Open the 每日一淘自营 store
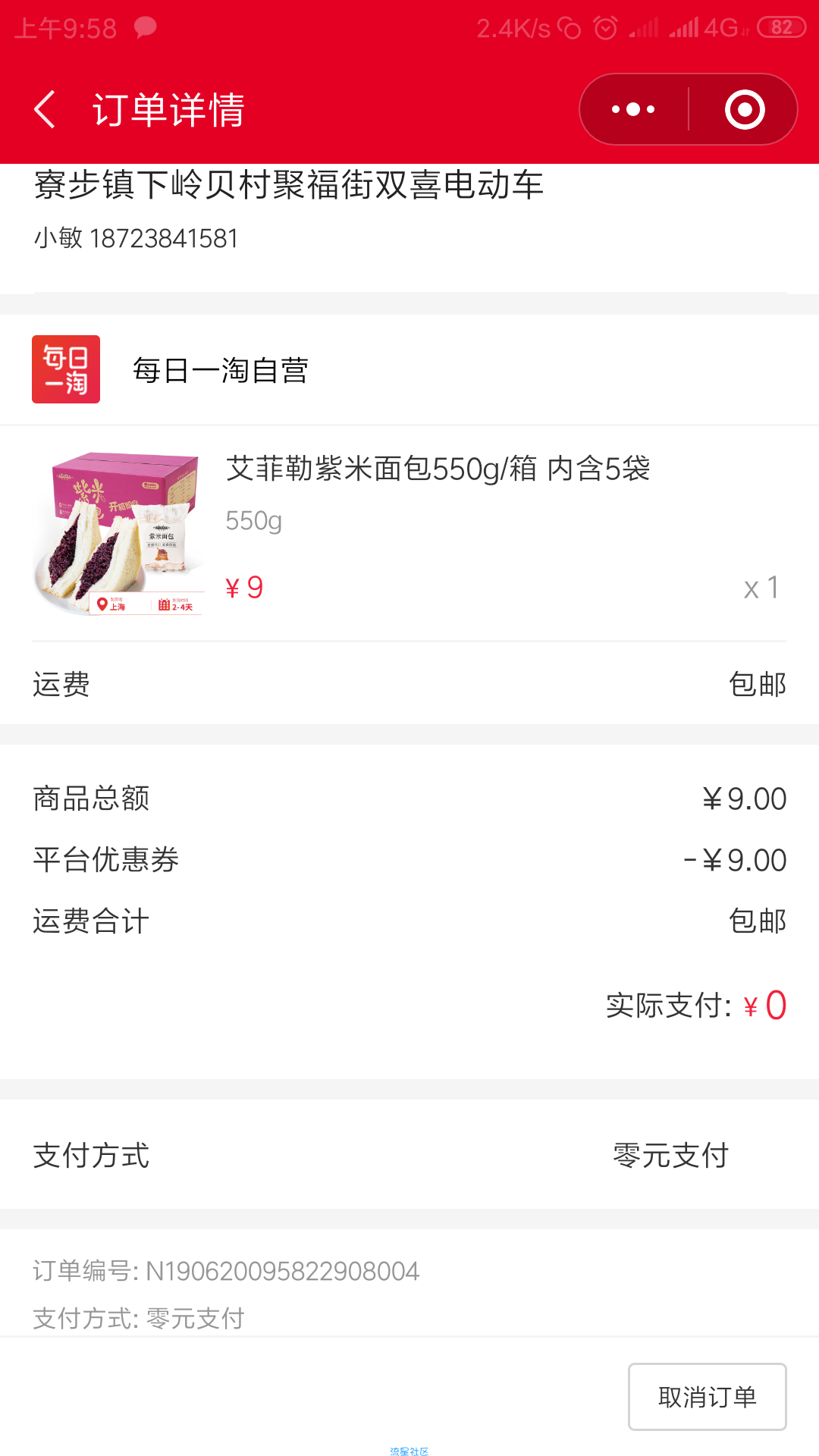The height and width of the screenshot is (1456, 819). 220,371
